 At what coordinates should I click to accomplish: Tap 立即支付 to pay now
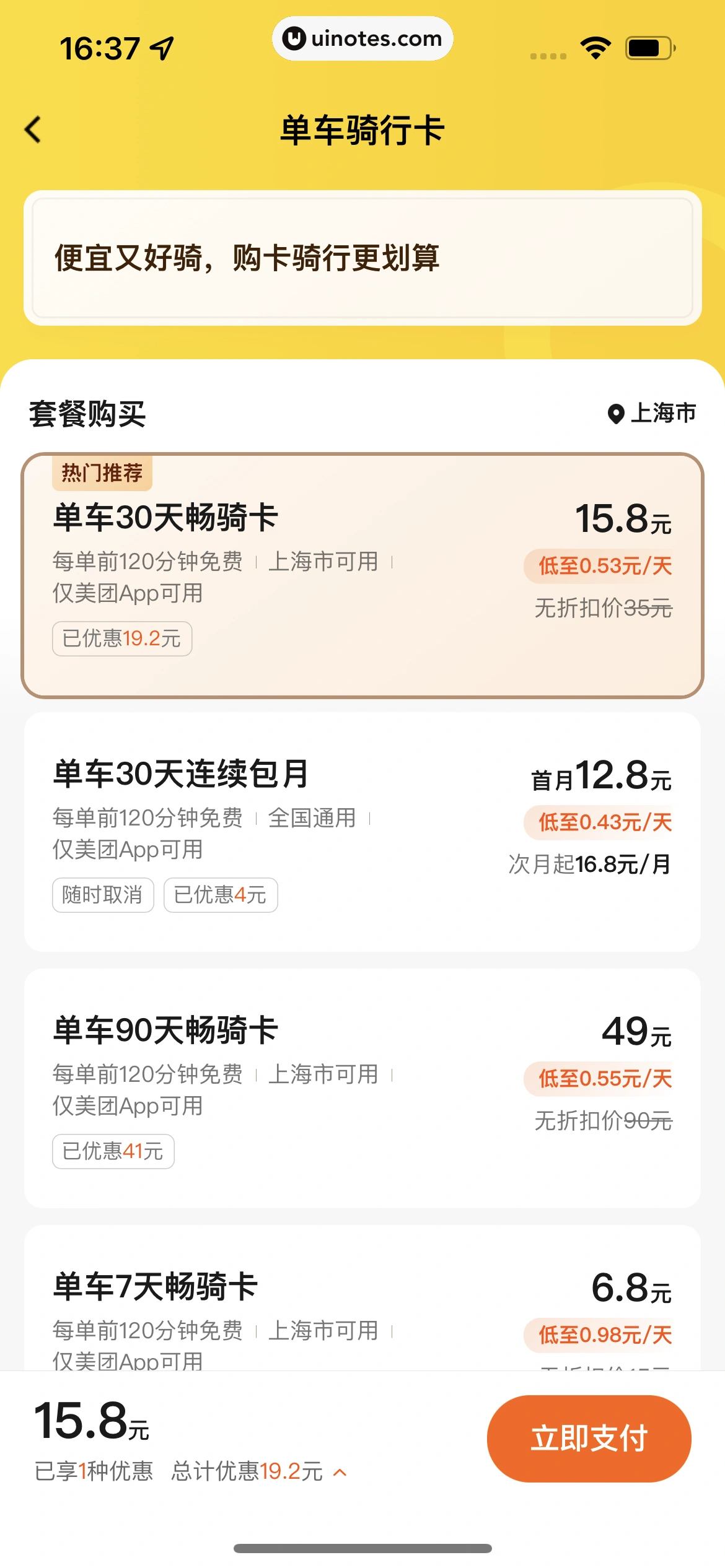[x=589, y=1438]
